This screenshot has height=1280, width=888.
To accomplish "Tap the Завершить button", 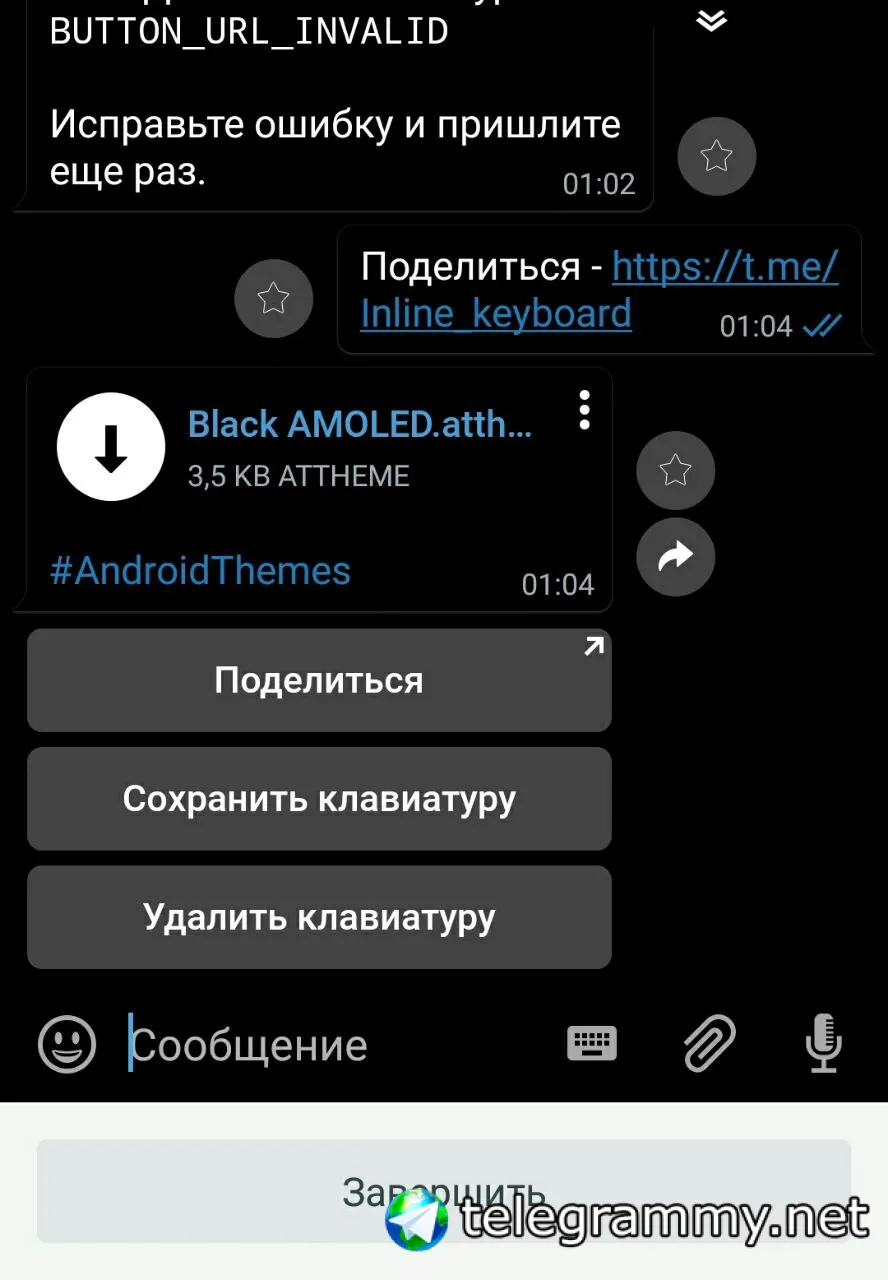I will coord(443,1192).
